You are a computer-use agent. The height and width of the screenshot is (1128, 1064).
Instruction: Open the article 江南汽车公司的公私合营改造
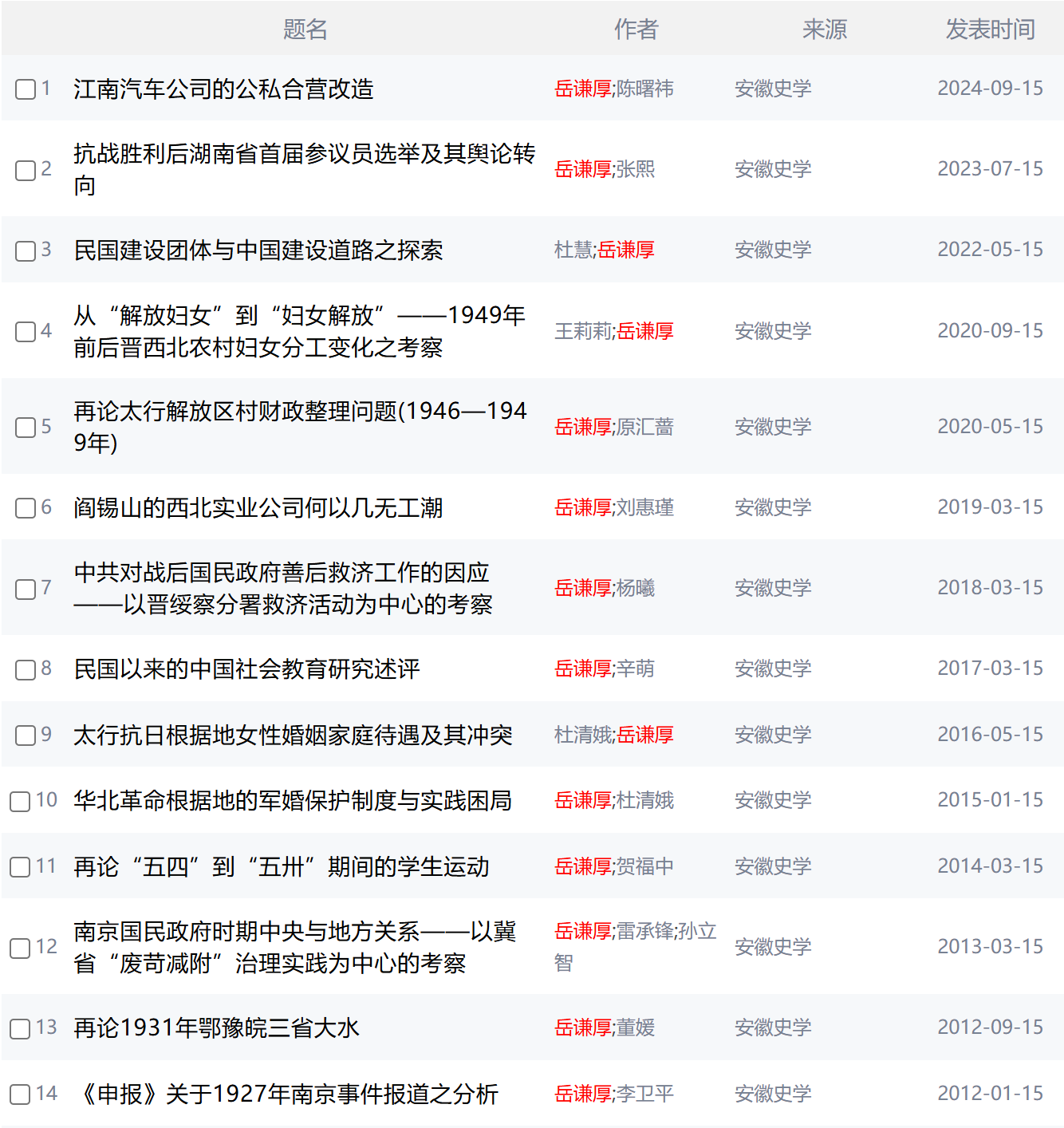pos(223,89)
